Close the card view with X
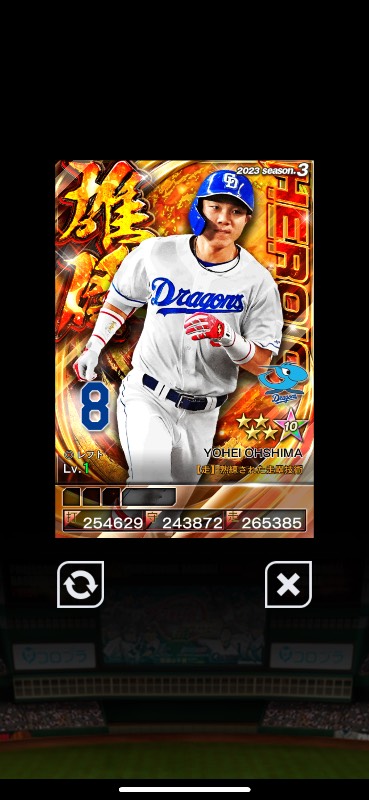 click(288, 584)
